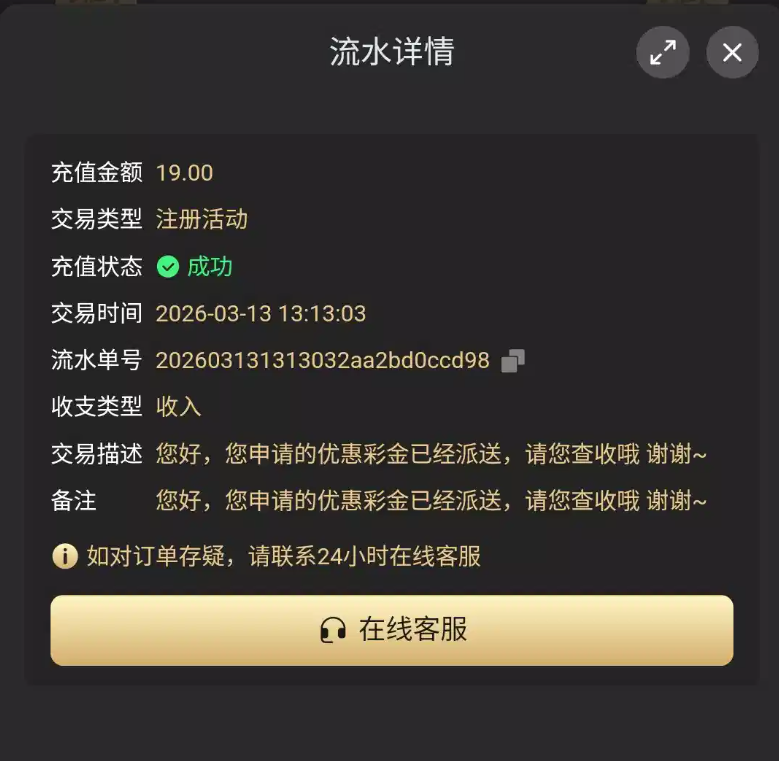Copy the 流水单号 transaction number
Image resolution: width=779 pixels, height=761 pixels.
click(513, 361)
